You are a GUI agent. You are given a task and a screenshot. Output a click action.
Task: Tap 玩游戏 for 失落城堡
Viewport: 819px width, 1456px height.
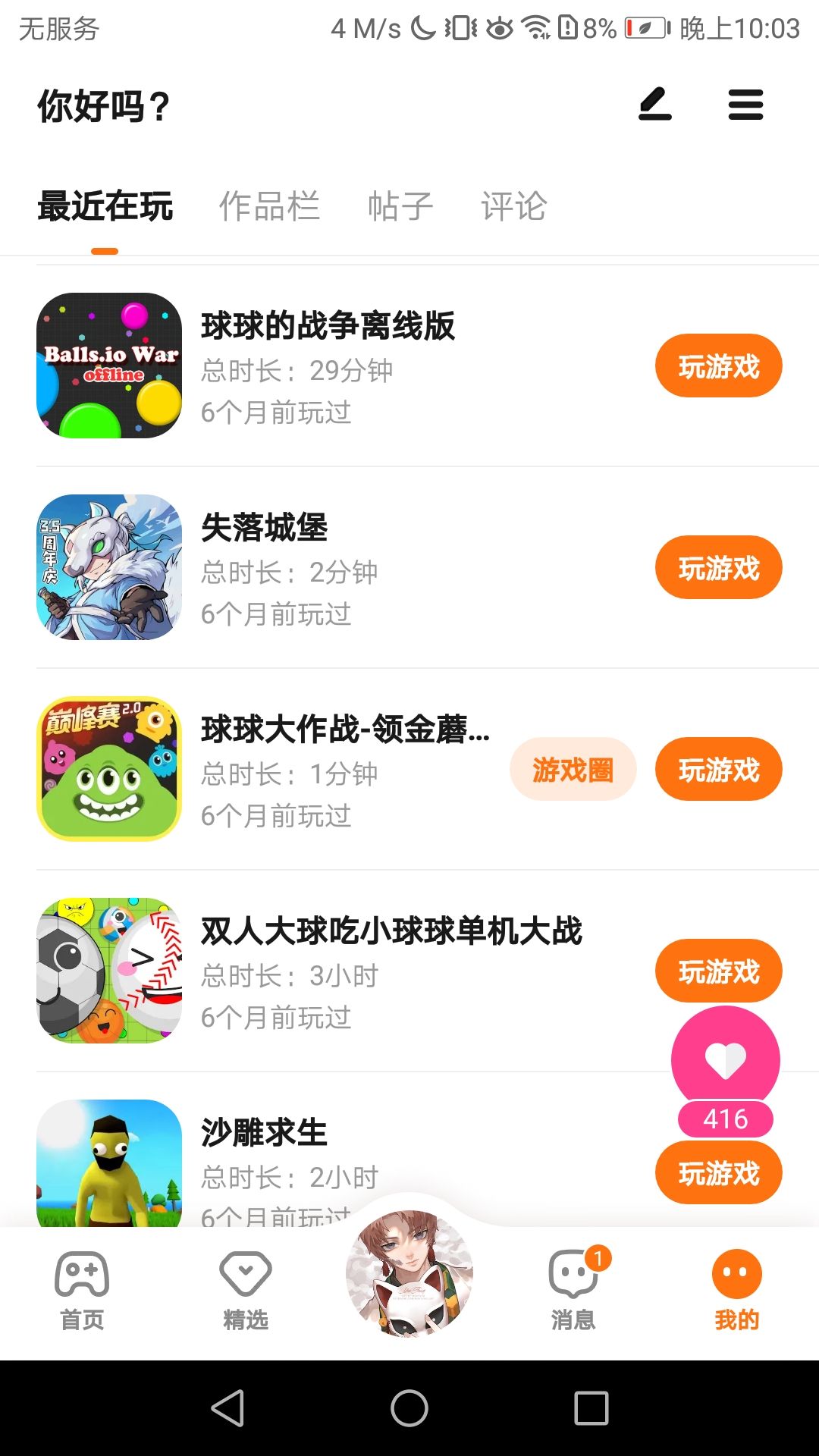718,568
